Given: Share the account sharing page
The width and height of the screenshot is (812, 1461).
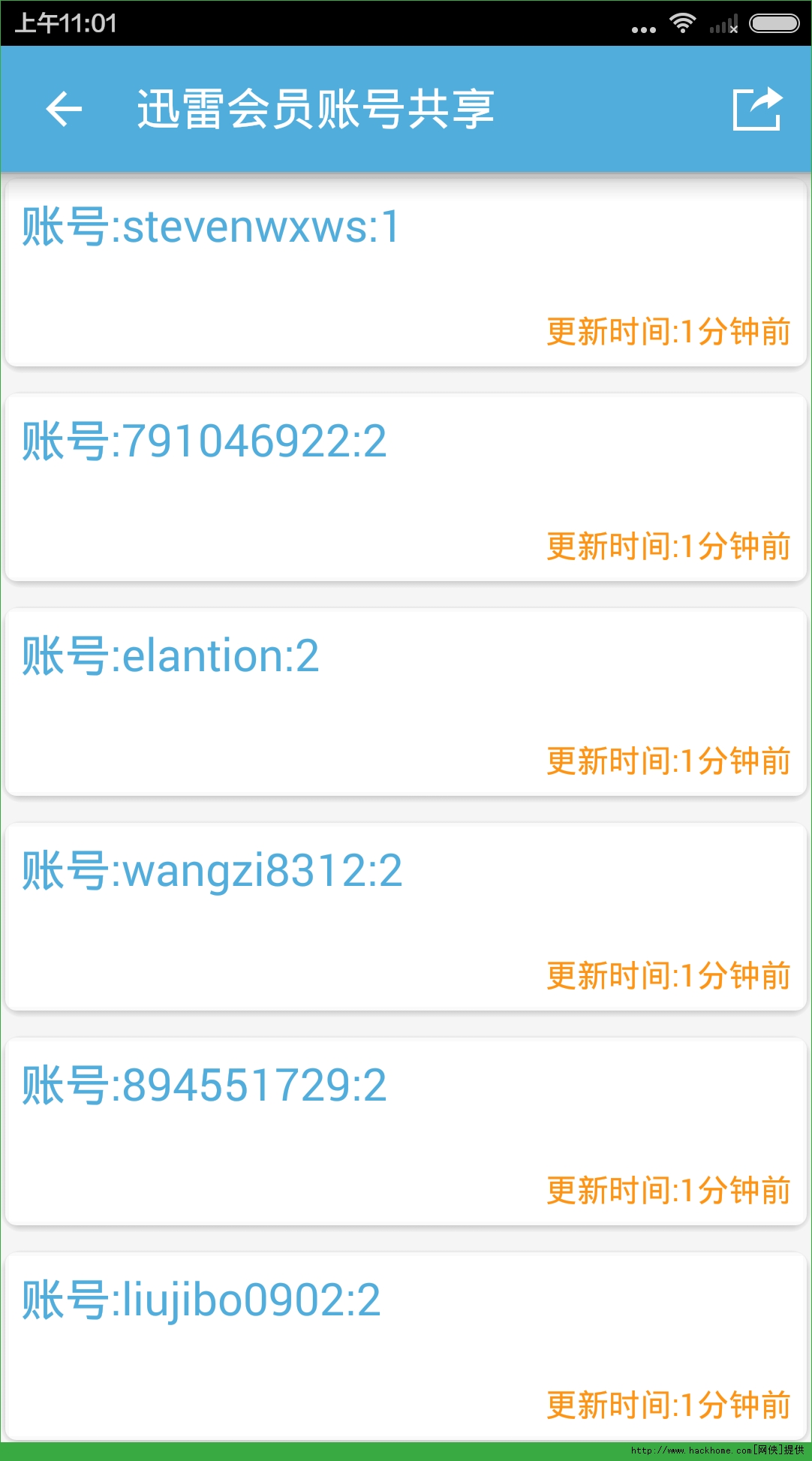Looking at the screenshot, I should (756, 110).
